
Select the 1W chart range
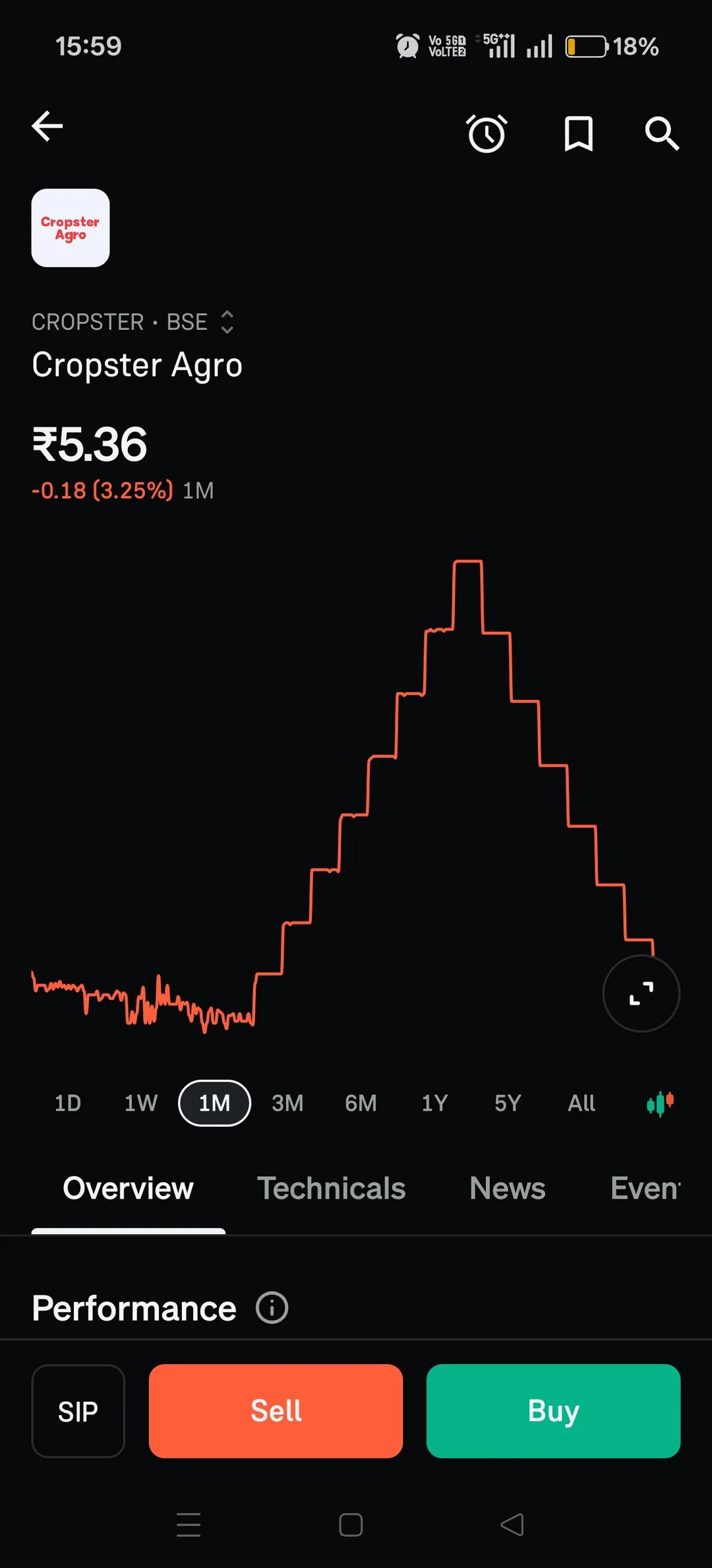click(x=141, y=1103)
